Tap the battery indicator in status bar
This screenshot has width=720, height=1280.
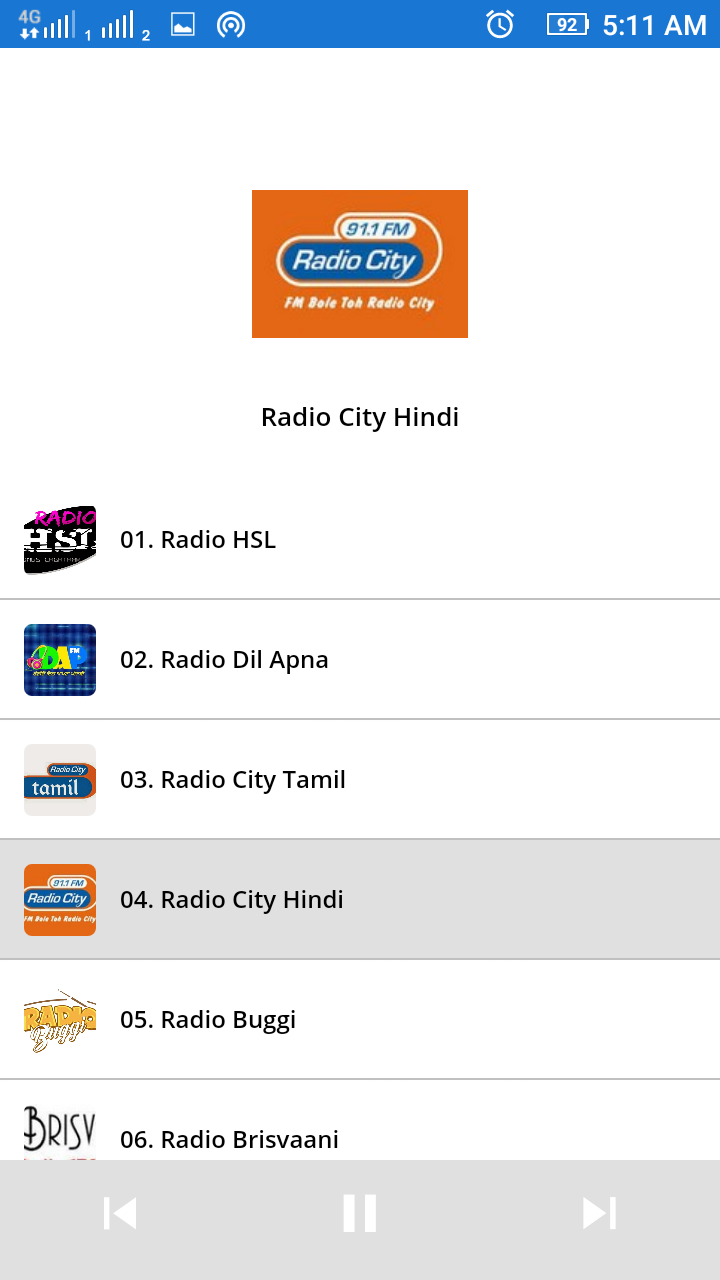coord(567,25)
